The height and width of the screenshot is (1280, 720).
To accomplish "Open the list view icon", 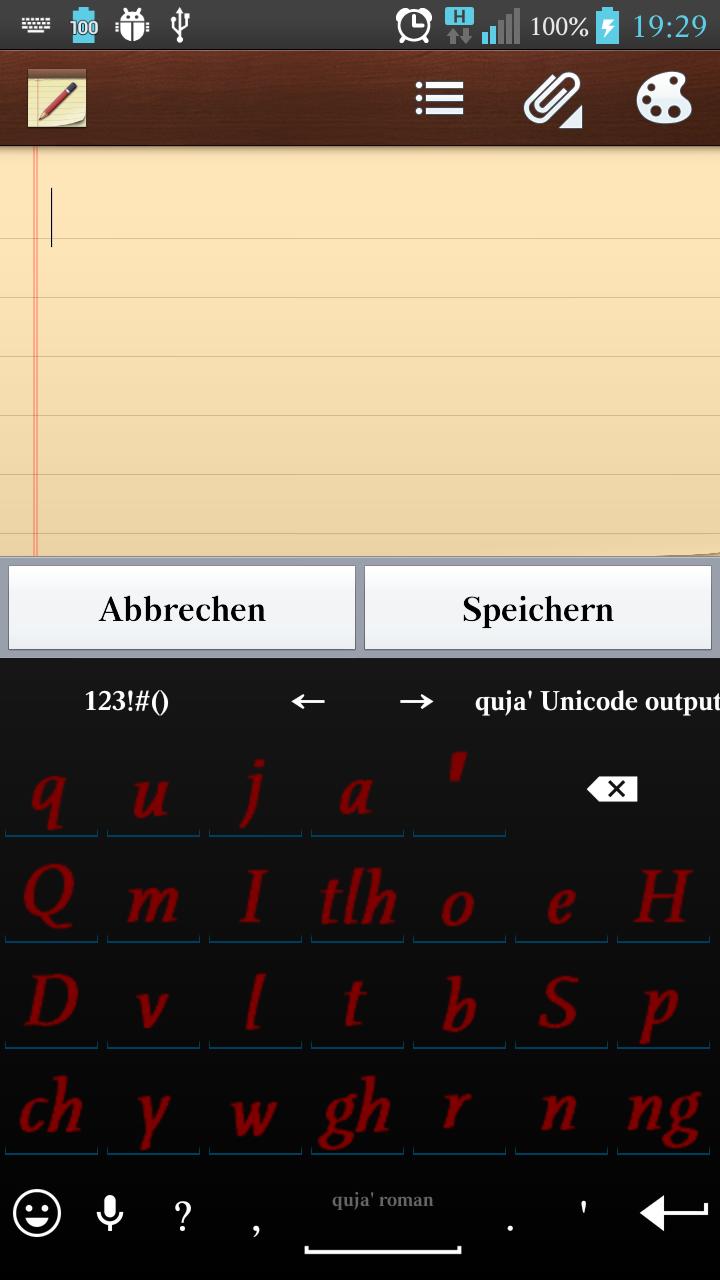I will click(439, 98).
